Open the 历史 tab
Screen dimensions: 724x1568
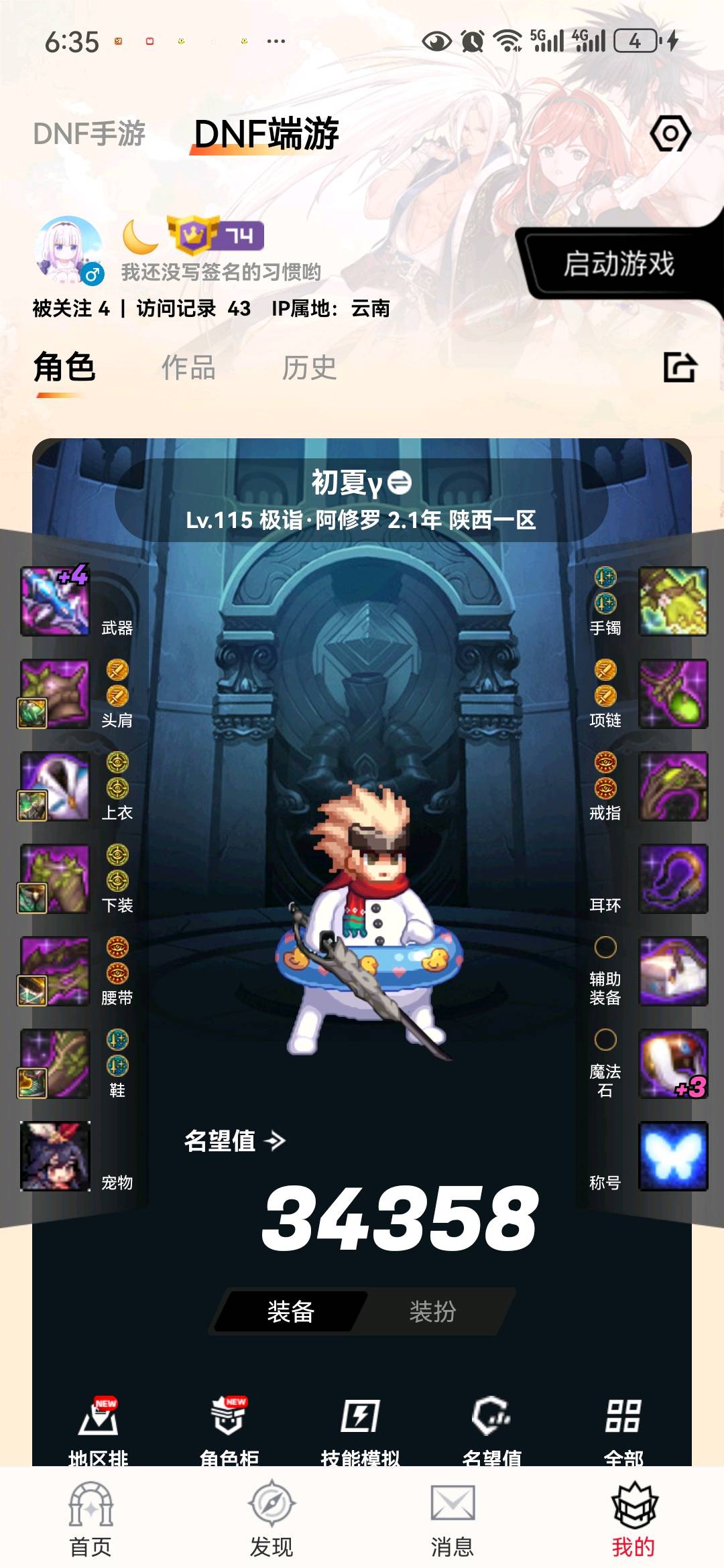pyautogui.click(x=309, y=367)
